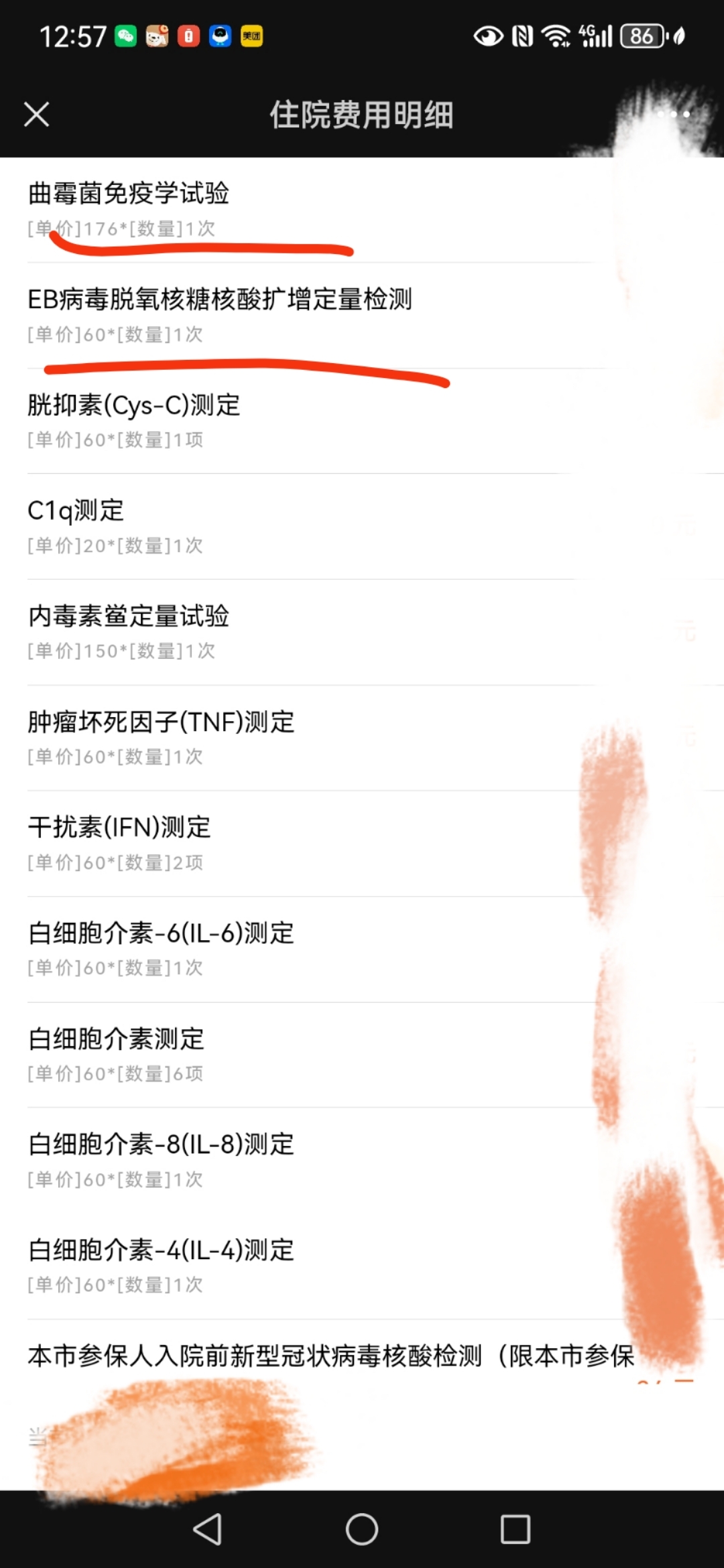
Task: Open the three-dot overflow menu
Action: click(673, 114)
